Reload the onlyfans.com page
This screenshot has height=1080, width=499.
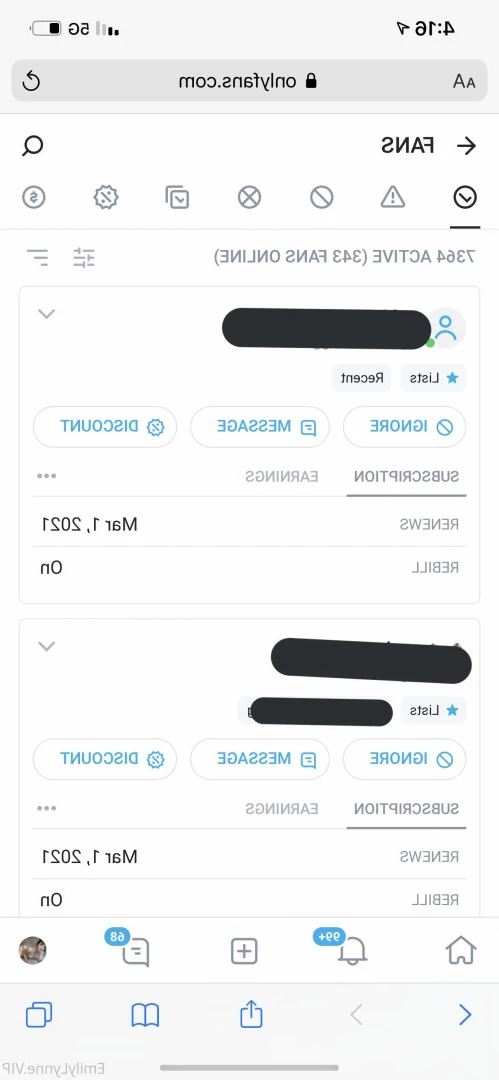coord(32,81)
